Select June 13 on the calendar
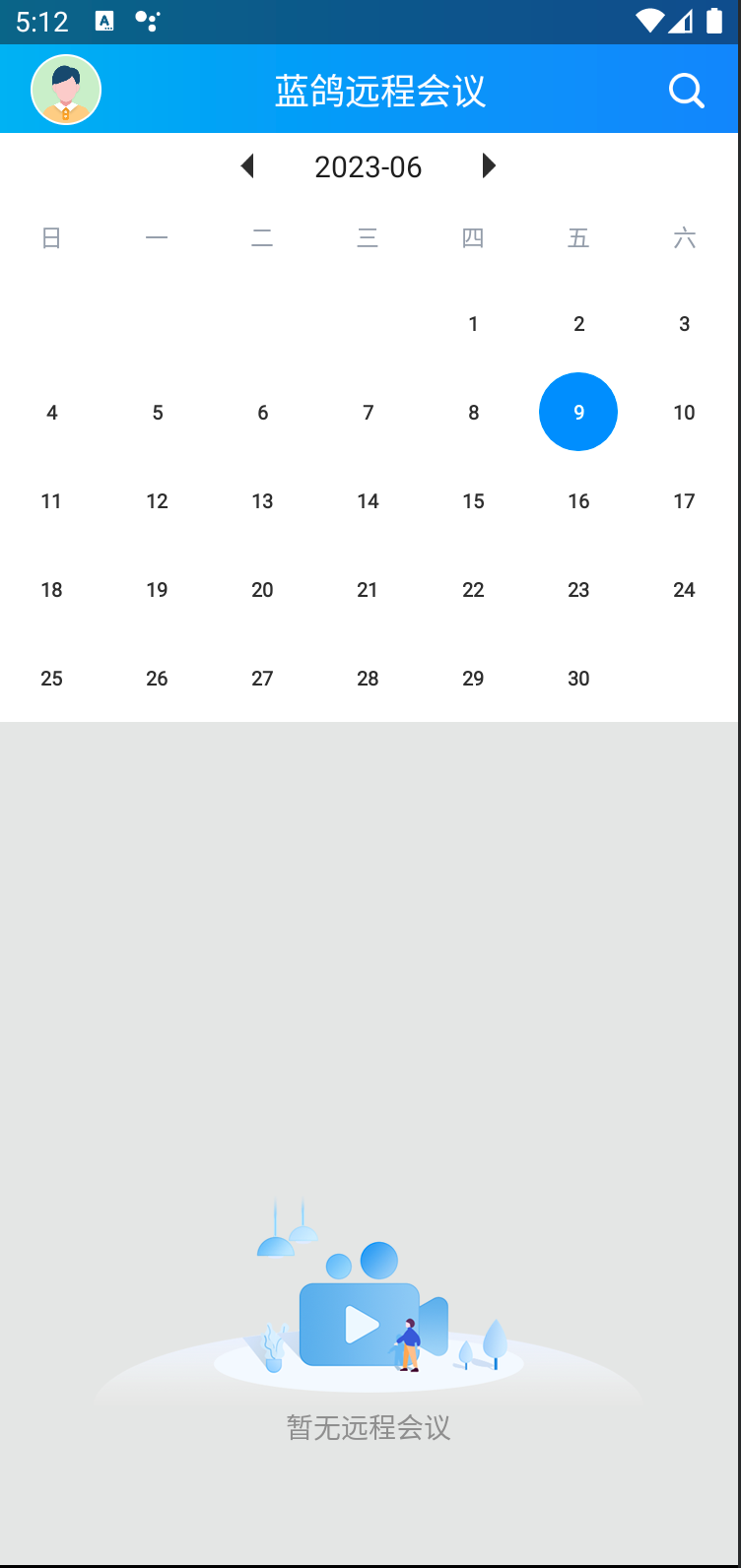 coord(262,501)
